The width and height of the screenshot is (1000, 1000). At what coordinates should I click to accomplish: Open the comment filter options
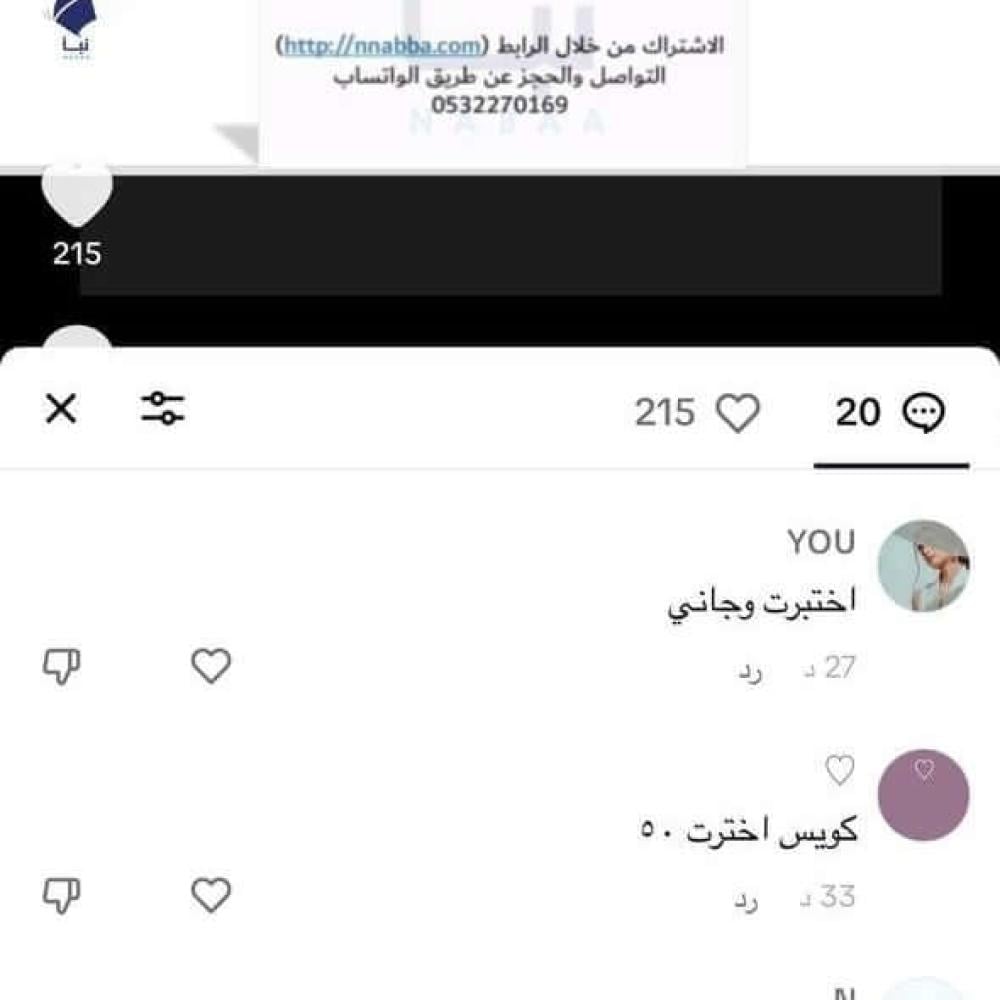click(163, 408)
